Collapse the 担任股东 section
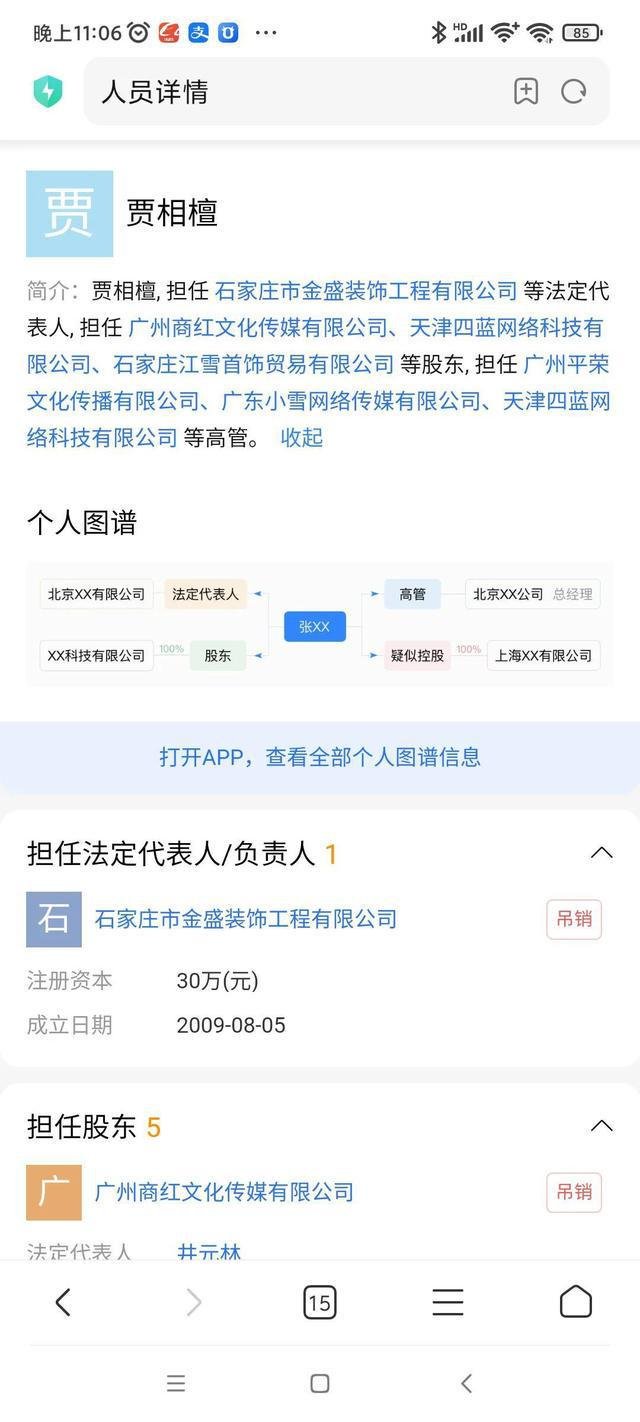Image resolution: width=640 pixels, height=1422 pixels. (601, 1126)
